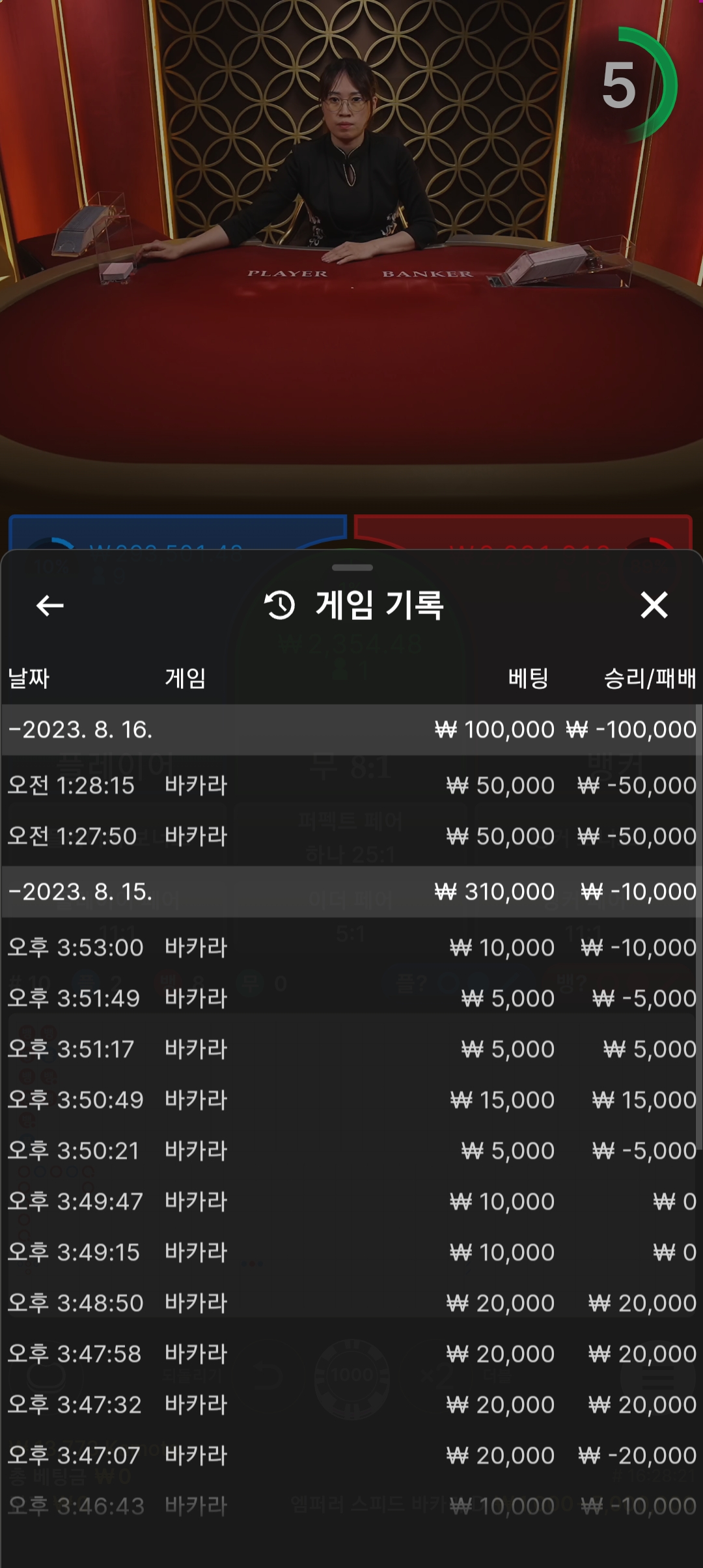Open the 오후 3:49:47 game record

coord(351,1201)
